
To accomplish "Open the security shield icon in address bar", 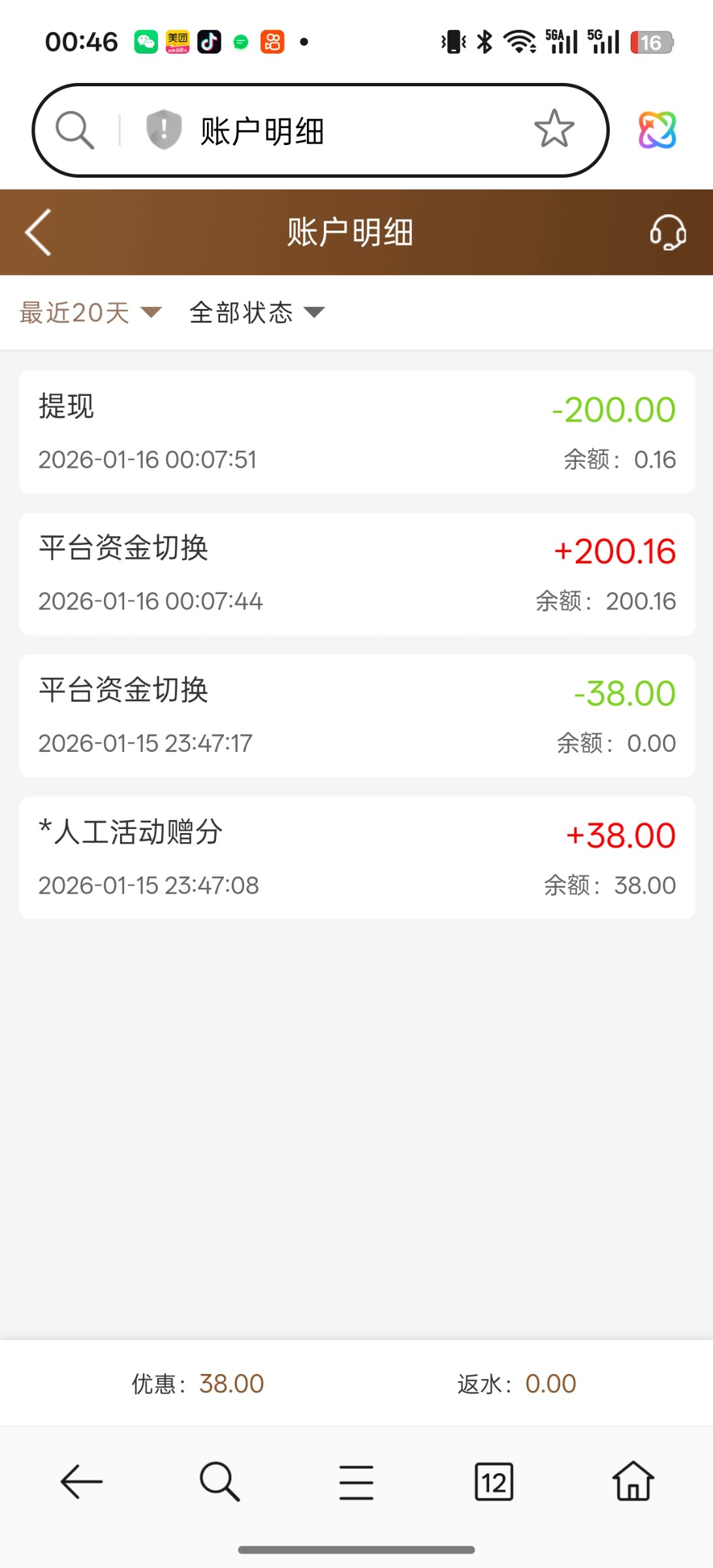I will 163,129.
